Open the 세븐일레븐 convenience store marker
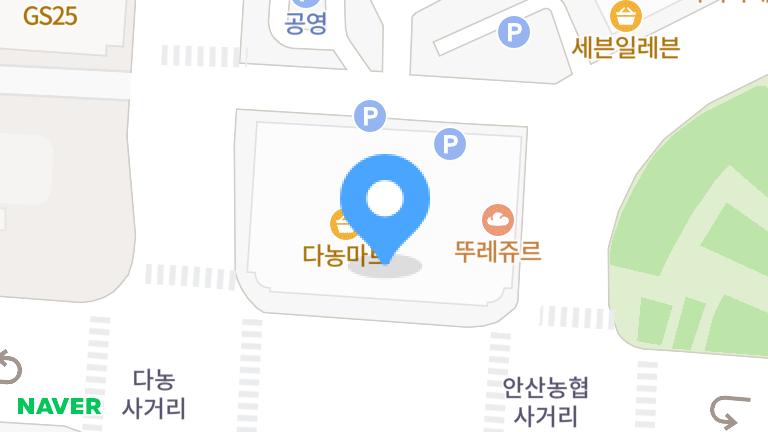Viewport: 768px width, 432px height. tap(625, 17)
